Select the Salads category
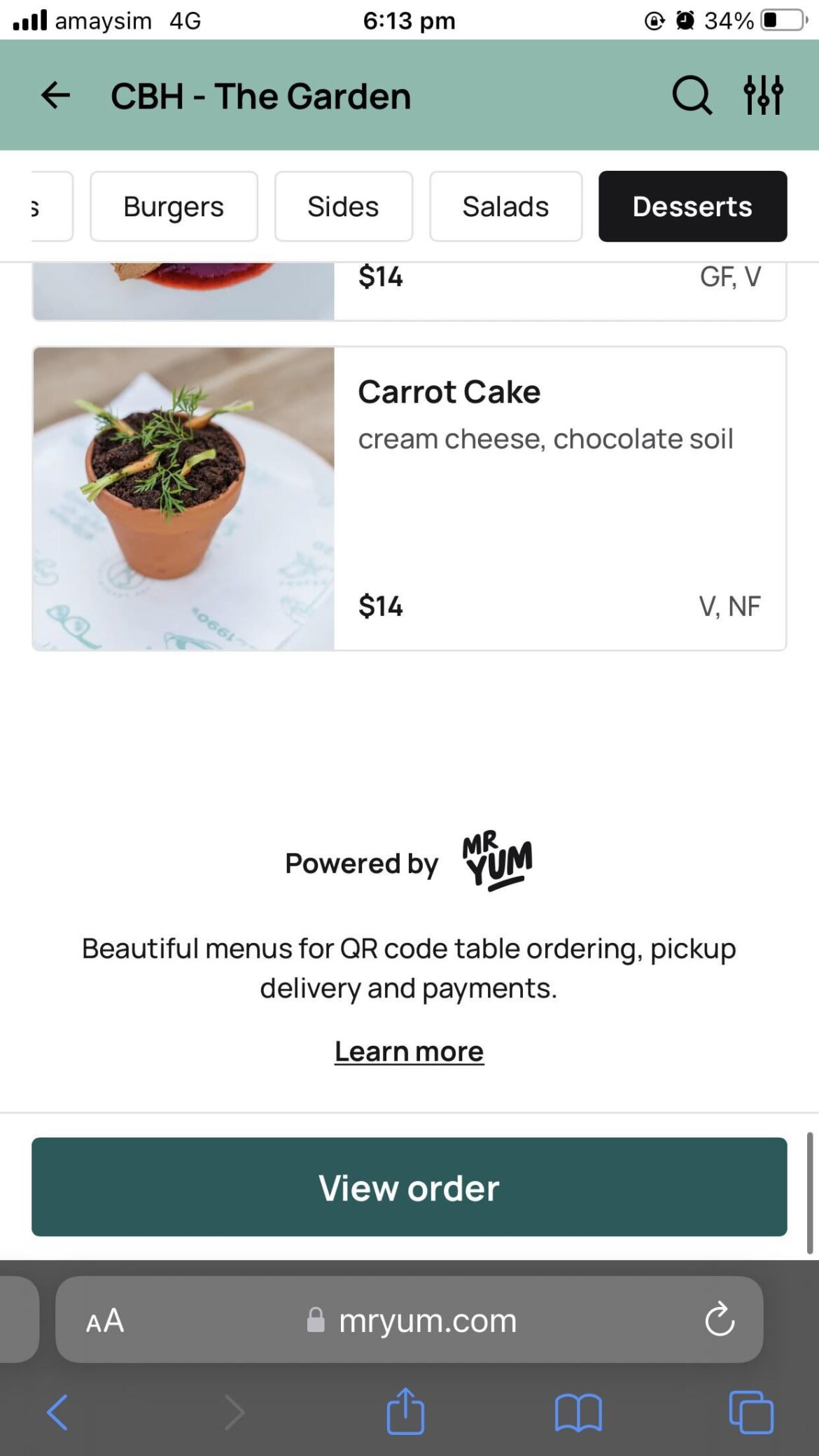Screen dimensions: 819x1456 point(505,206)
